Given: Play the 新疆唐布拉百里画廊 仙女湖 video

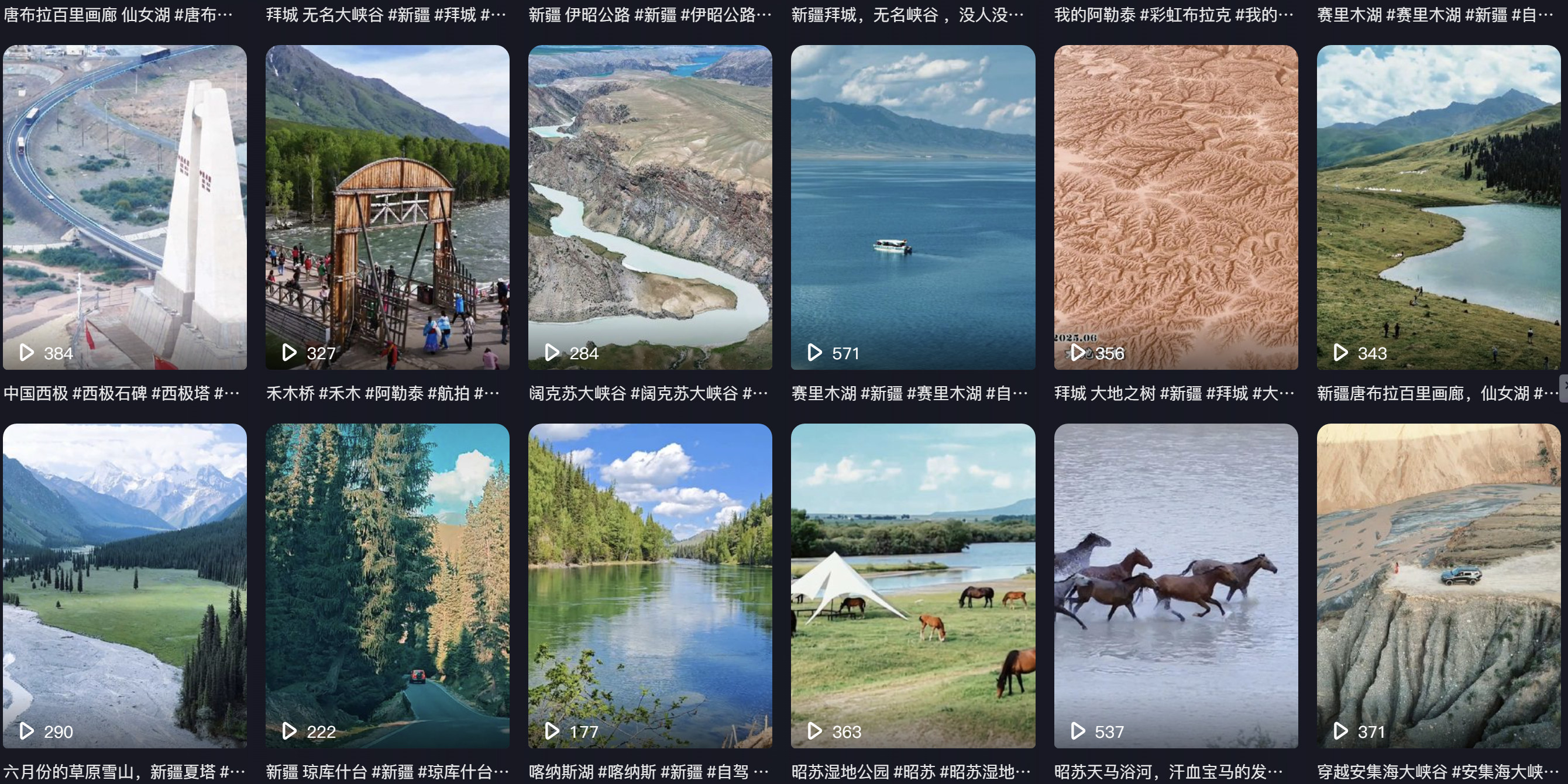Looking at the screenshot, I should pyautogui.click(x=1438, y=207).
